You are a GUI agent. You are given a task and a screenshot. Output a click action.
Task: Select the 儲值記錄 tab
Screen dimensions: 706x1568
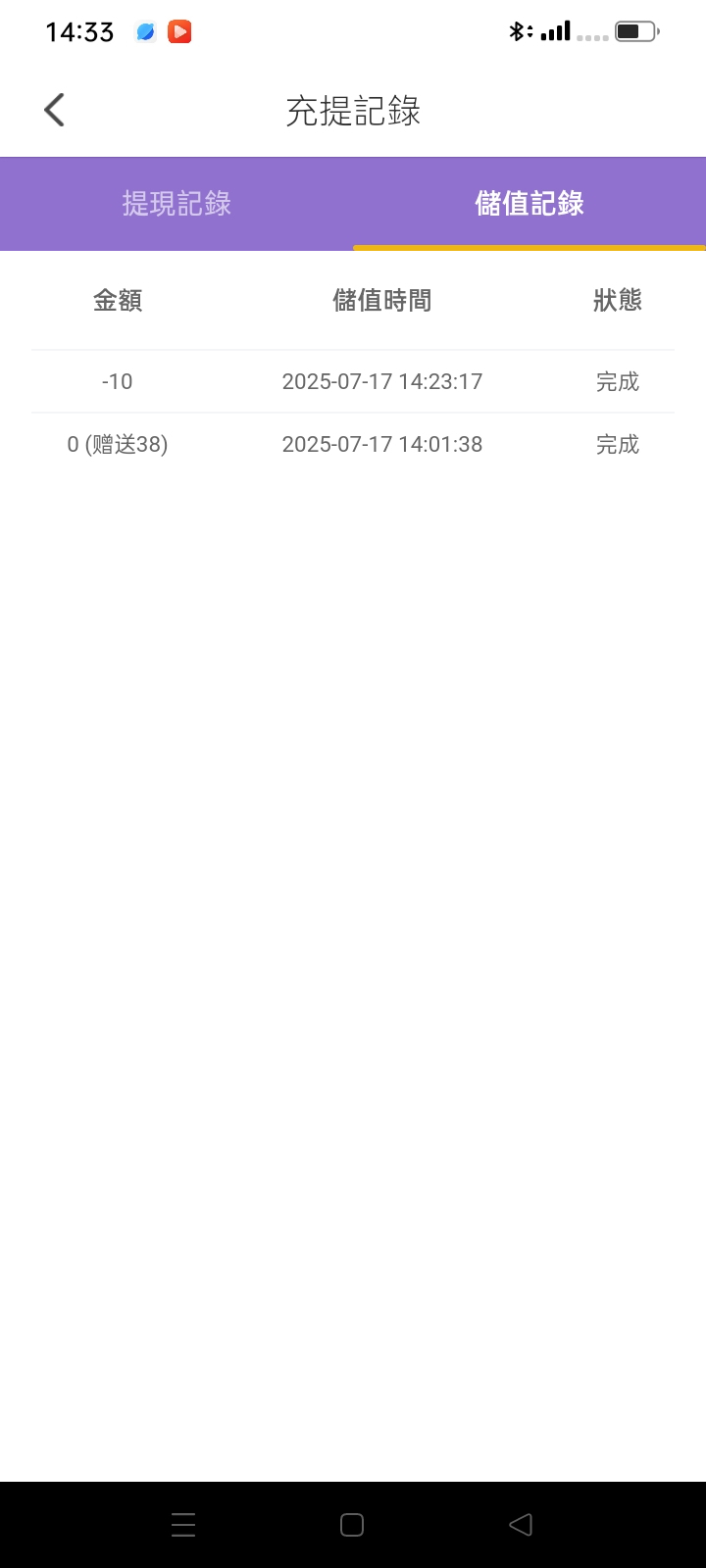529,203
